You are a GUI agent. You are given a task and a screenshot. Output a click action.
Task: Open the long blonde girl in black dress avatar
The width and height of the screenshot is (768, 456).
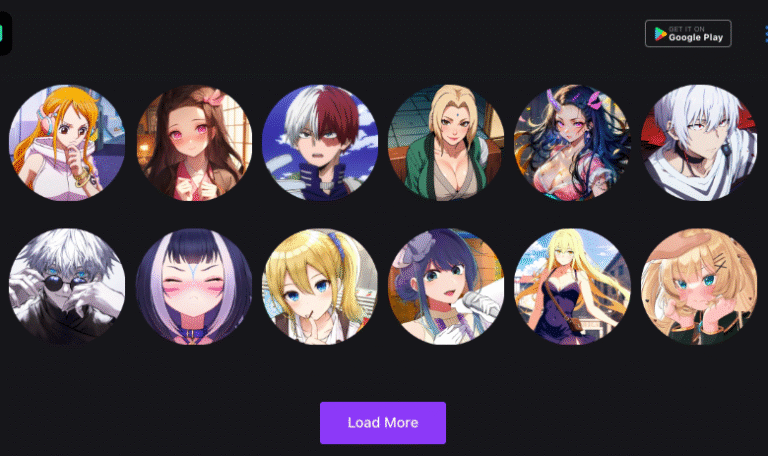(572, 287)
